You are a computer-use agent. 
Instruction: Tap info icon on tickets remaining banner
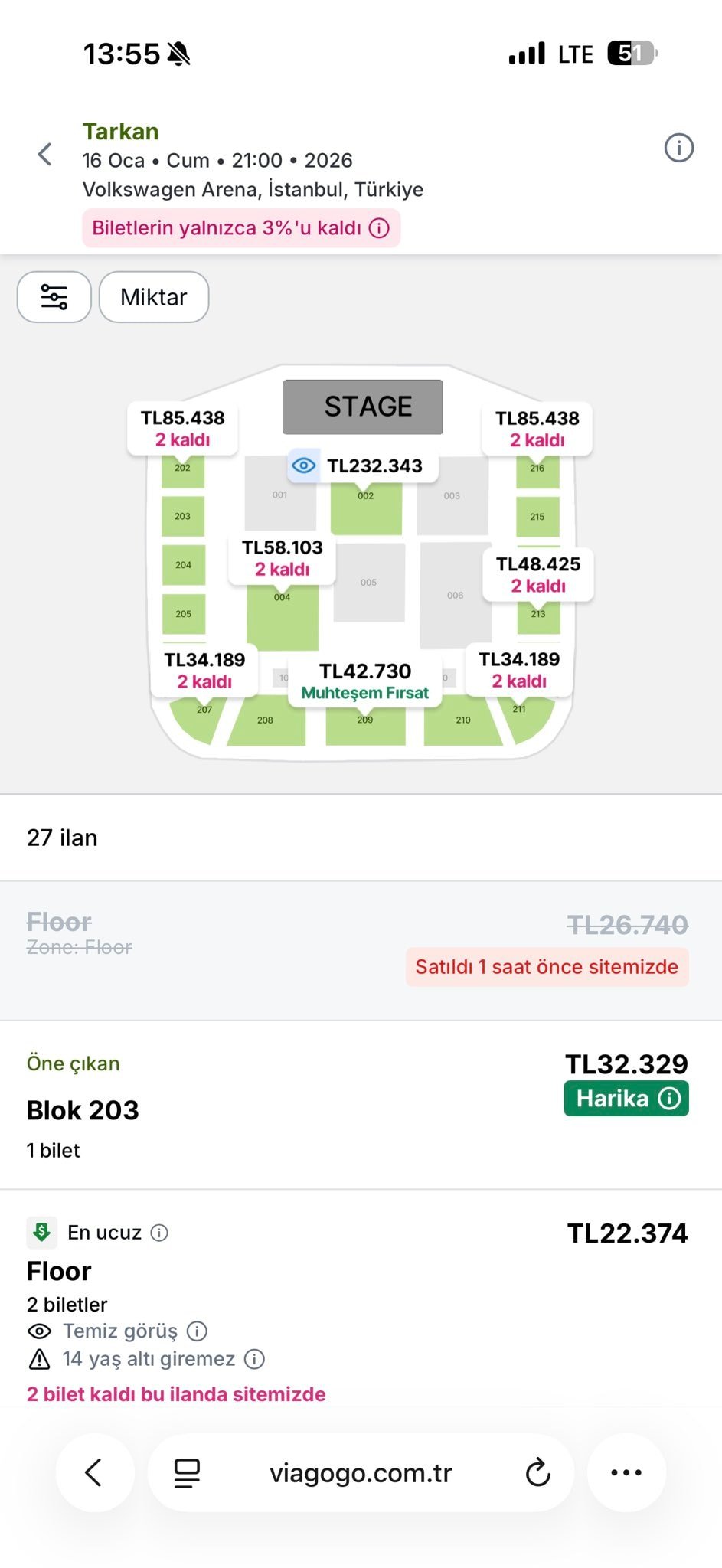[380, 228]
